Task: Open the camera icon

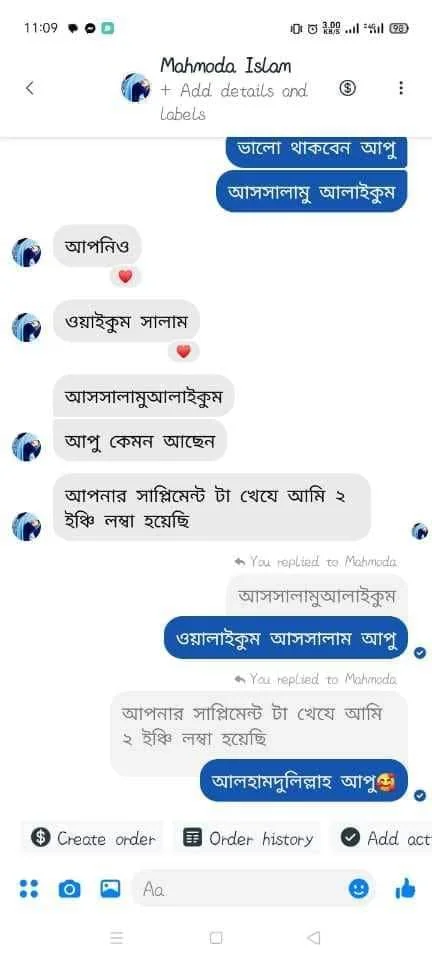Action: (69, 888)
